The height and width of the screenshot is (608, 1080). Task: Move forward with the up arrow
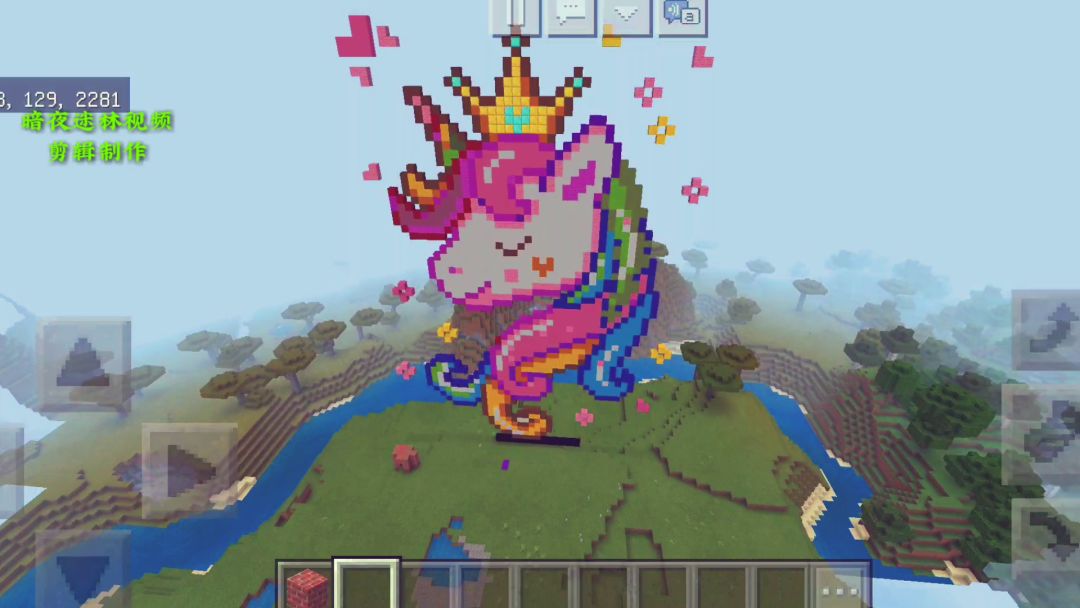point(84,364)
